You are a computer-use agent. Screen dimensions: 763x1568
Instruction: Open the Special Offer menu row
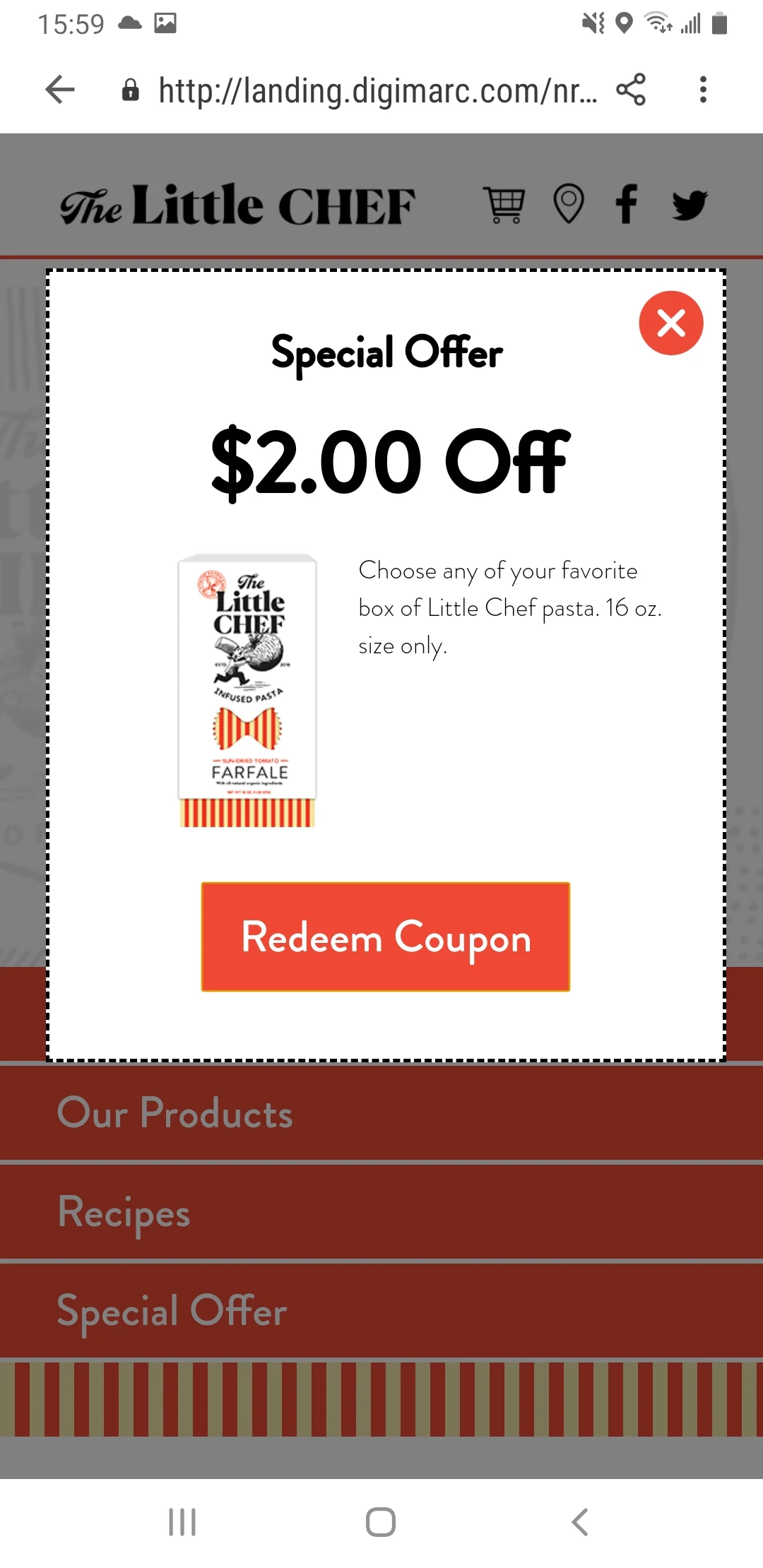click(381, 1311)
